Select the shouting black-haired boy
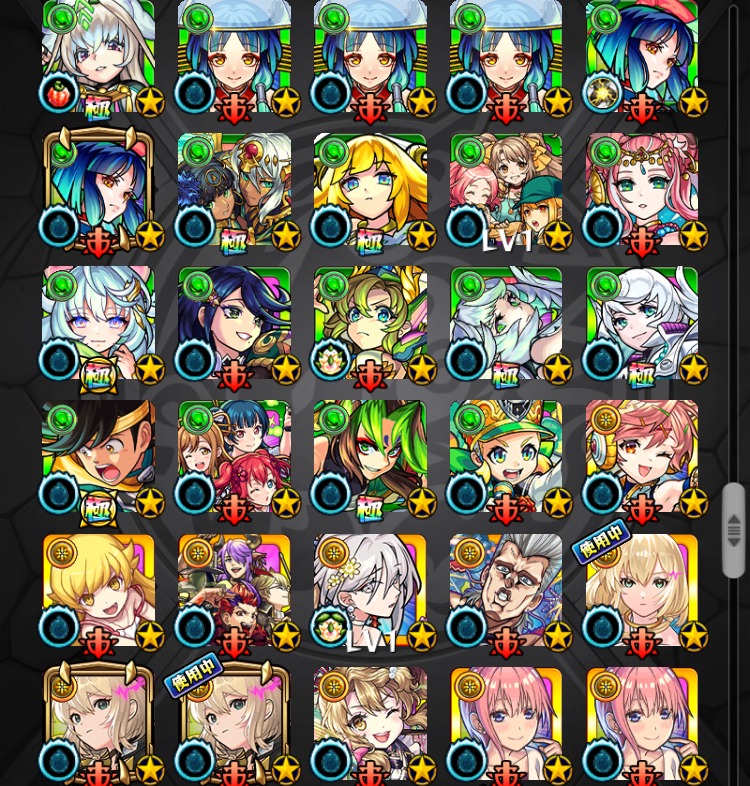Image resolution: width=750 pixels, height=786 pixels. pos(98,457)
